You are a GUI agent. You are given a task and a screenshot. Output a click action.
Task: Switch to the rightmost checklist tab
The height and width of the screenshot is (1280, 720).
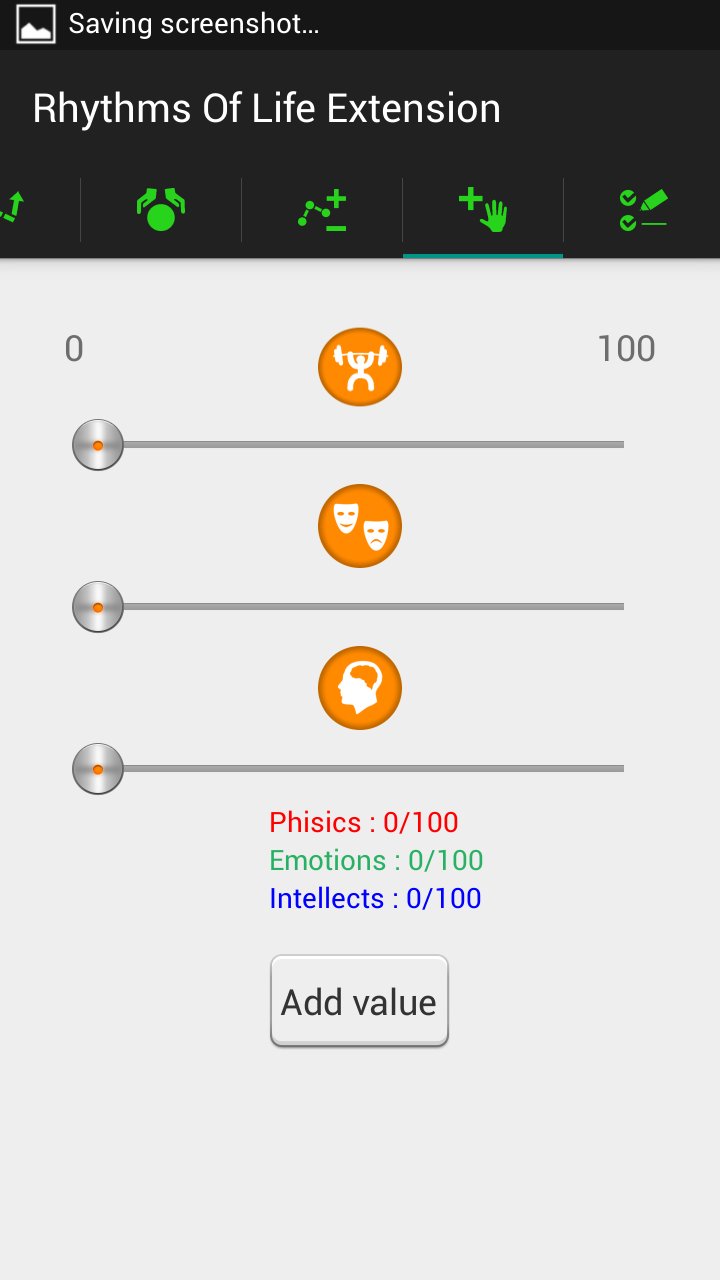click(x=645, y=209)
